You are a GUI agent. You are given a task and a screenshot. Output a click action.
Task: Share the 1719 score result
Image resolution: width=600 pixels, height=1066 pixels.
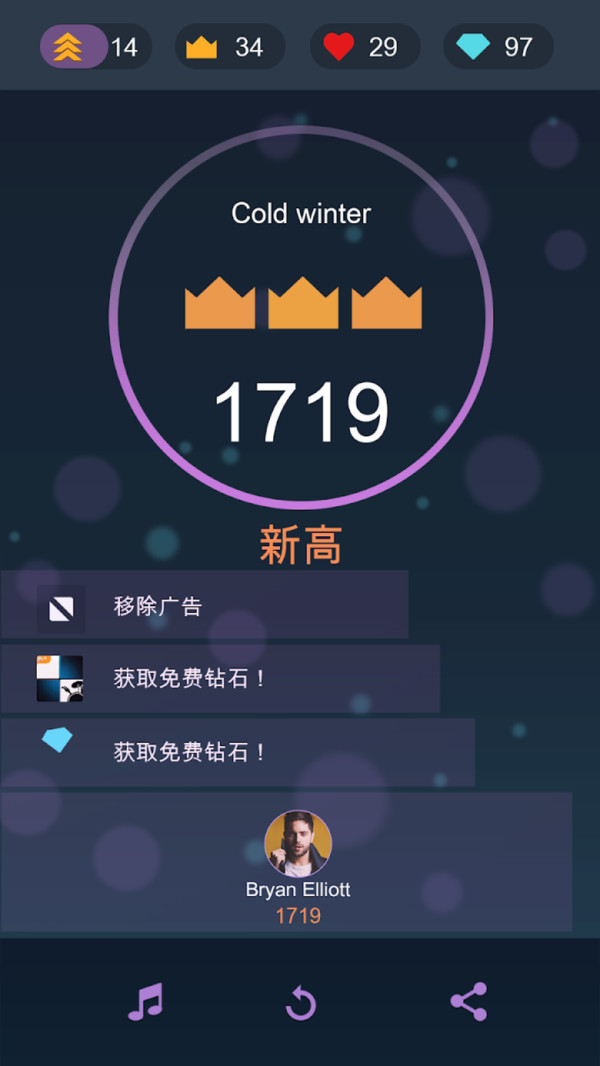tap(468, 1001)
